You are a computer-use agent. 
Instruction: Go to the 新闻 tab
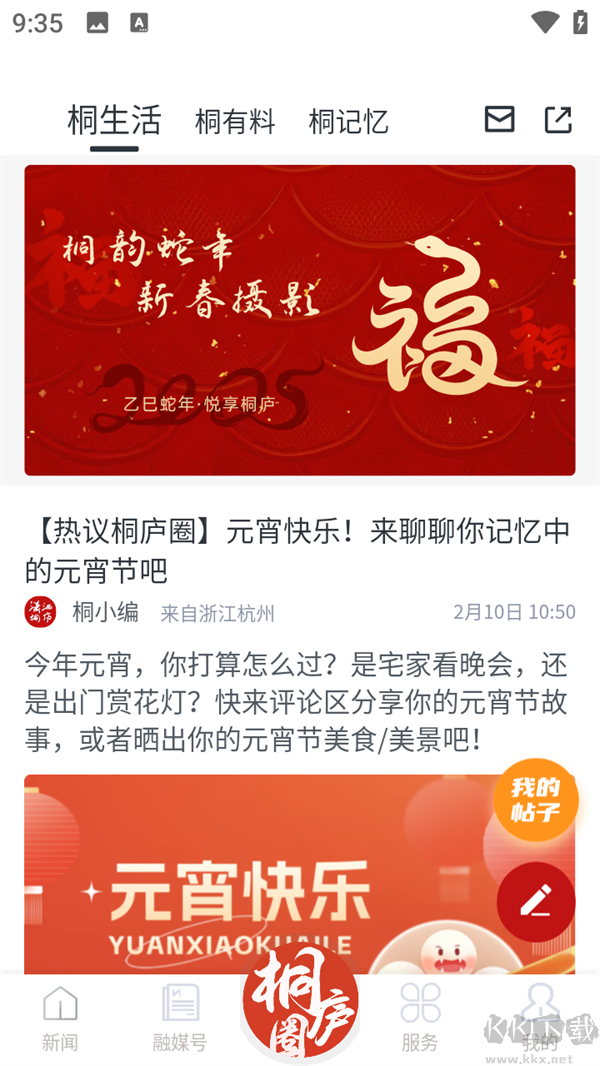point(60,1018)
